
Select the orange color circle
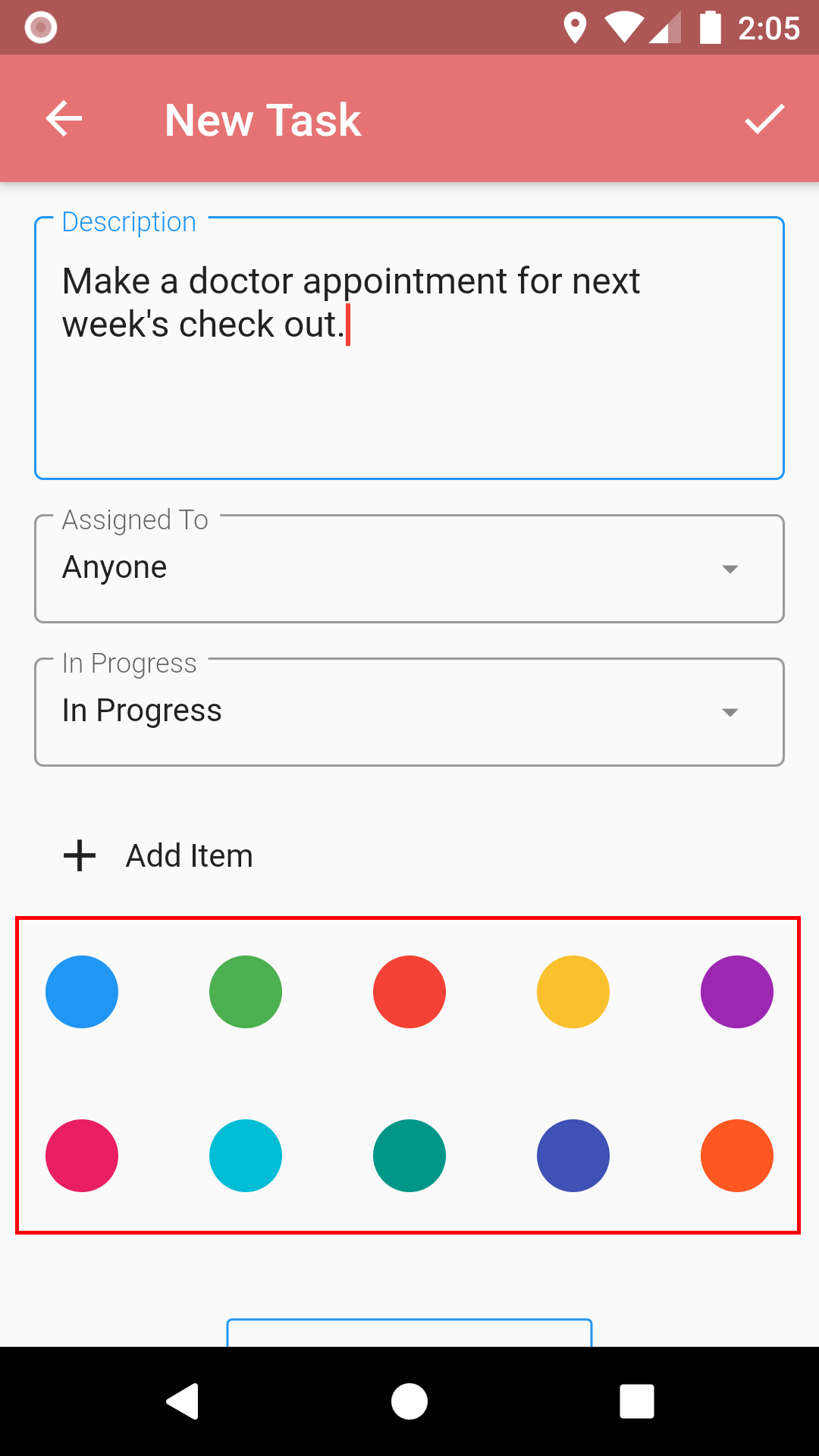pyautogui.click(x=737, y=1156)
